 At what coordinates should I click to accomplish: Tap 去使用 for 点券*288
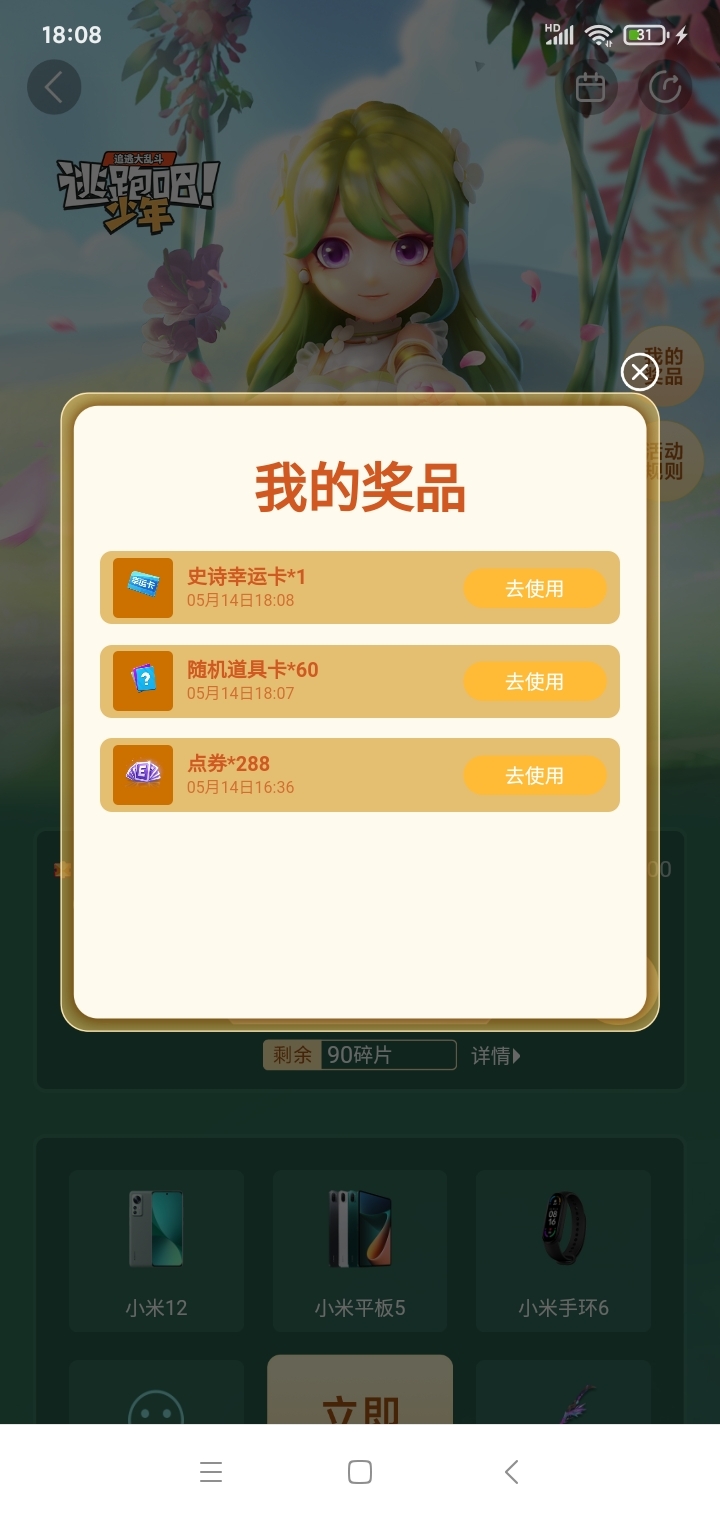tap(534, 775)
